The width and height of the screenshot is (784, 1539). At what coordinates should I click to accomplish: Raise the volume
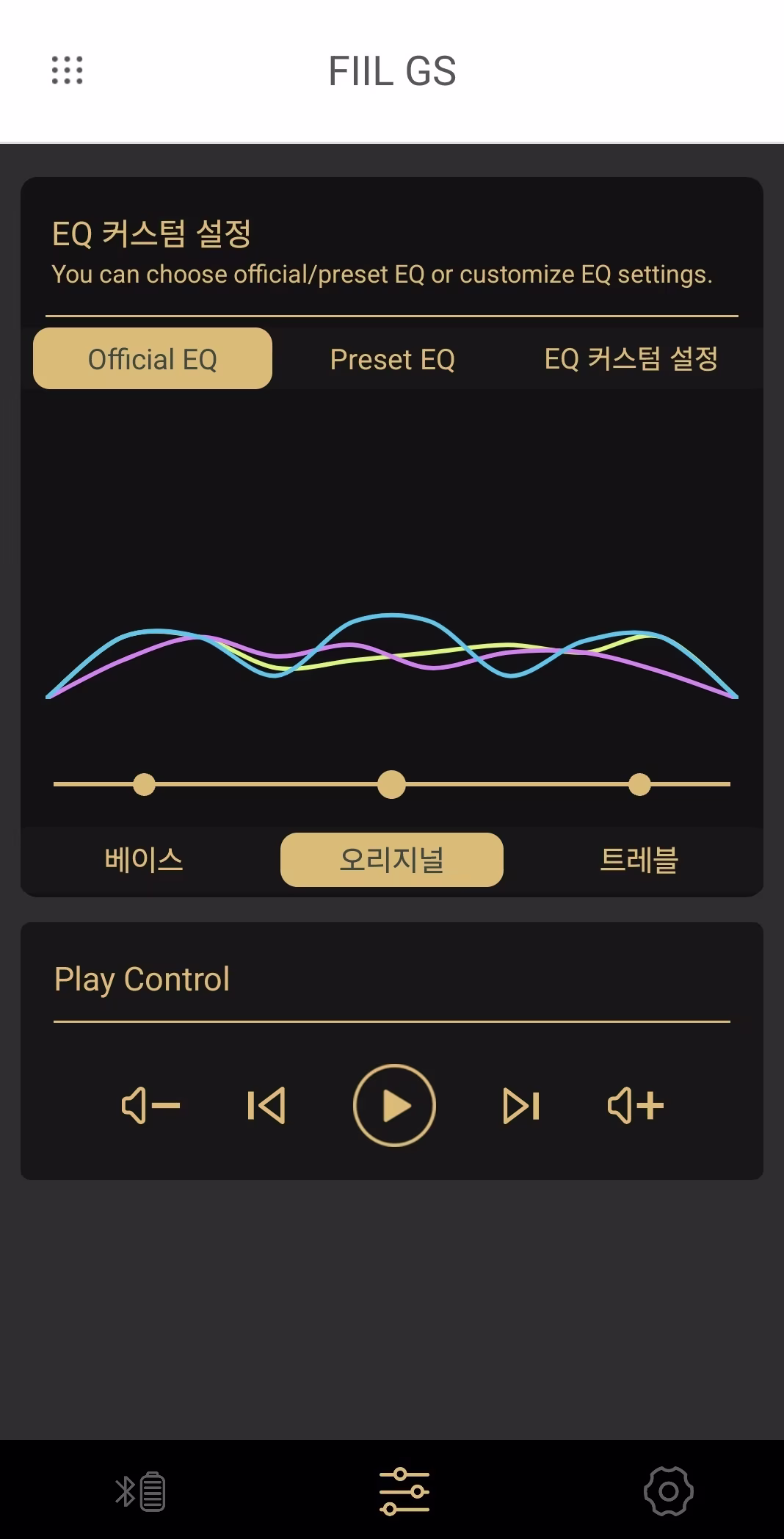pos(636,1106)
